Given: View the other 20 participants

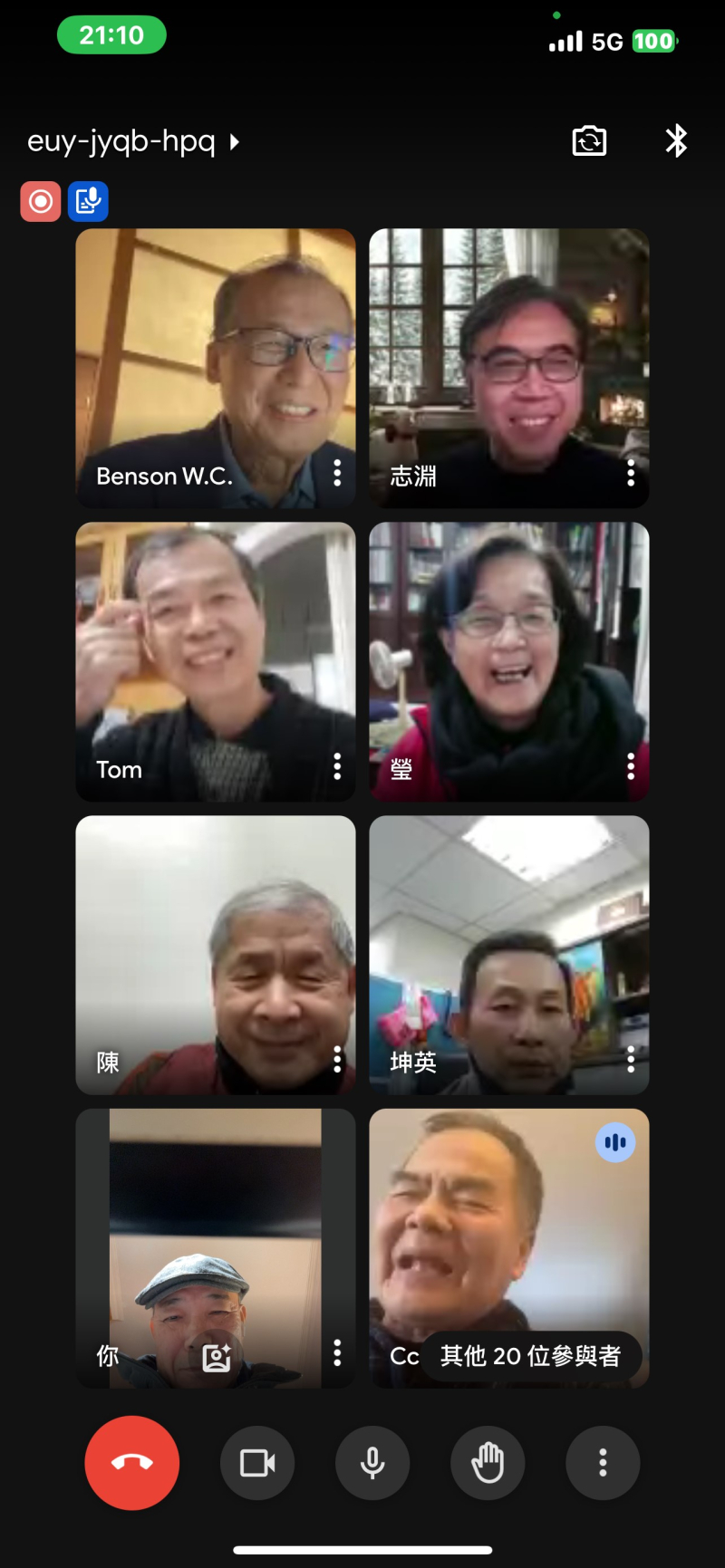Looking at the screenshot, I should coord(530,1356).
